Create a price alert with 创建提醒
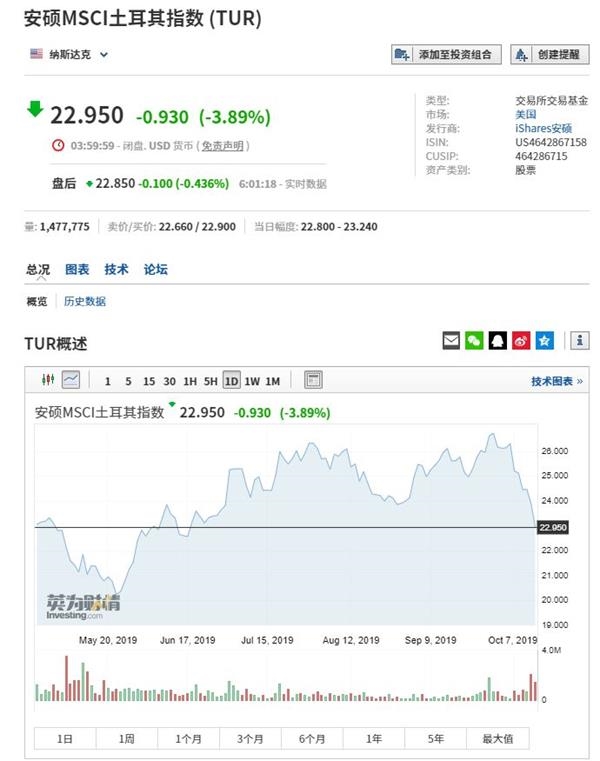Image resolution: width=600 pixels, height=761 pixels. [547, 55]
